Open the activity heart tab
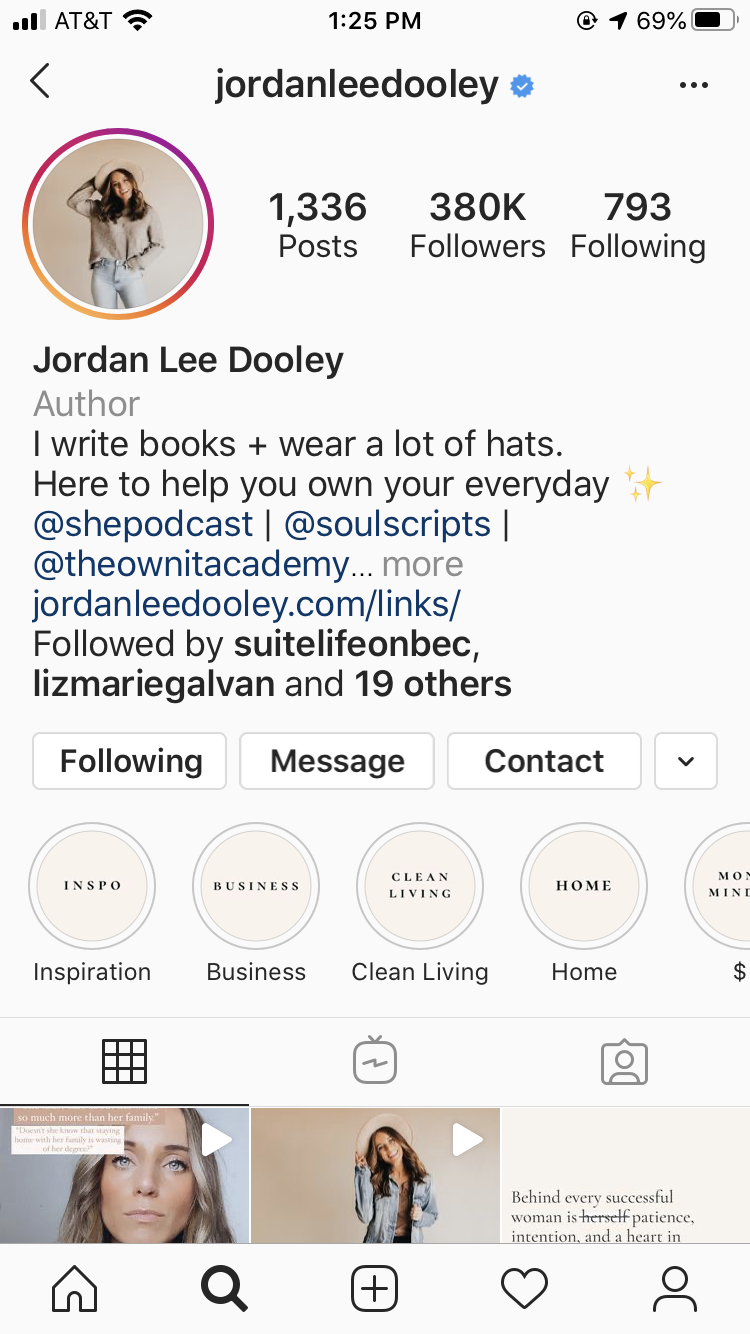This screenshot has height=1334, width=750. pos(525,1288)
